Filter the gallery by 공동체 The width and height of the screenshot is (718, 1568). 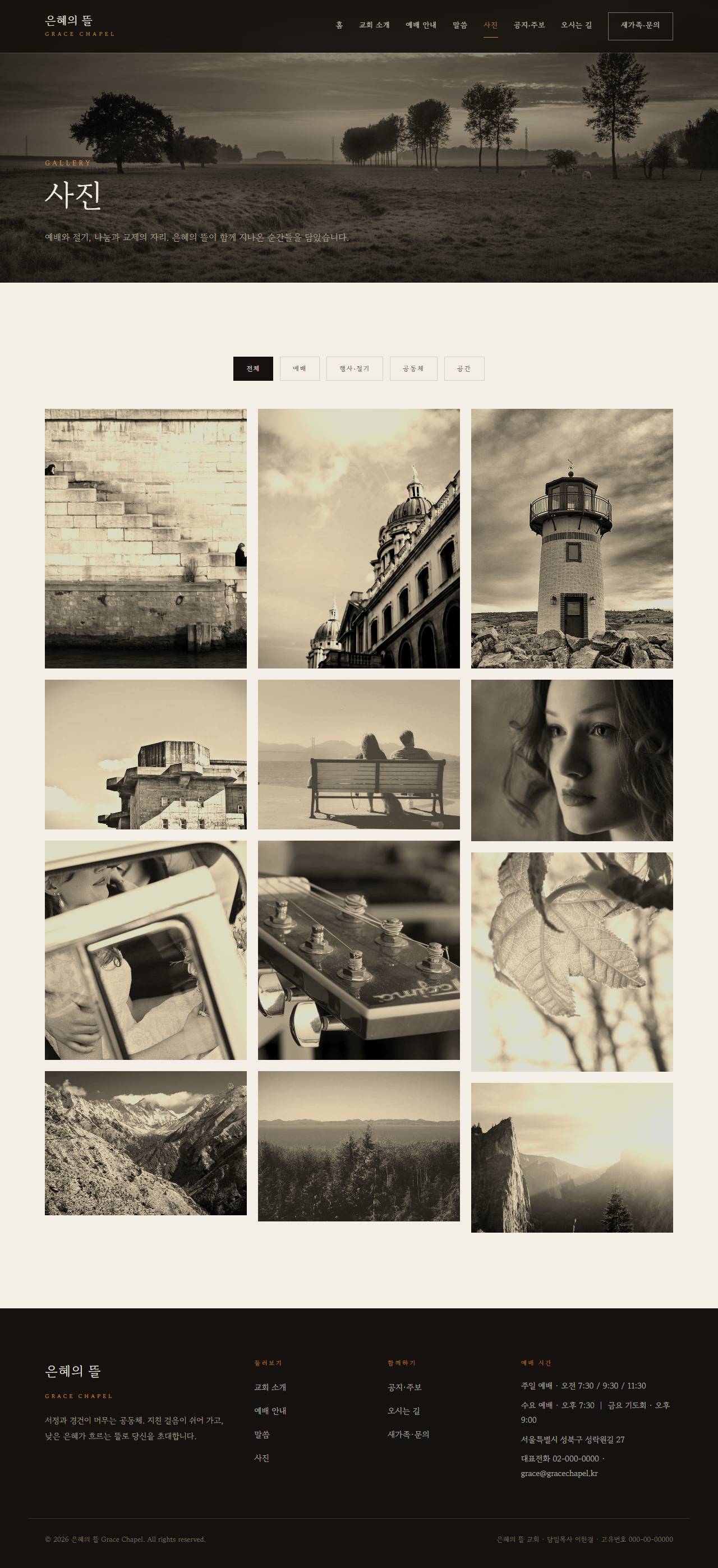[x=413, y=368]
